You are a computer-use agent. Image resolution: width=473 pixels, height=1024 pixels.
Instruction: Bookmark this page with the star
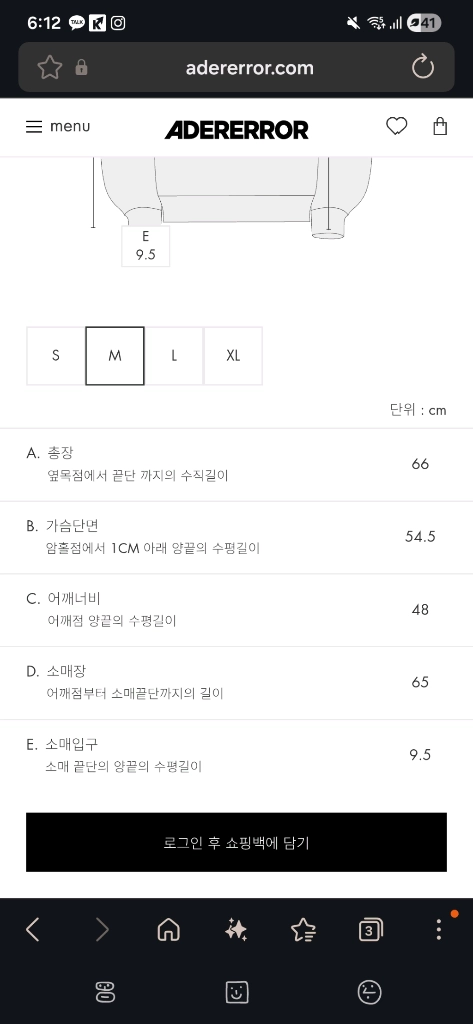pyautogui.click(x=49, y=67)
